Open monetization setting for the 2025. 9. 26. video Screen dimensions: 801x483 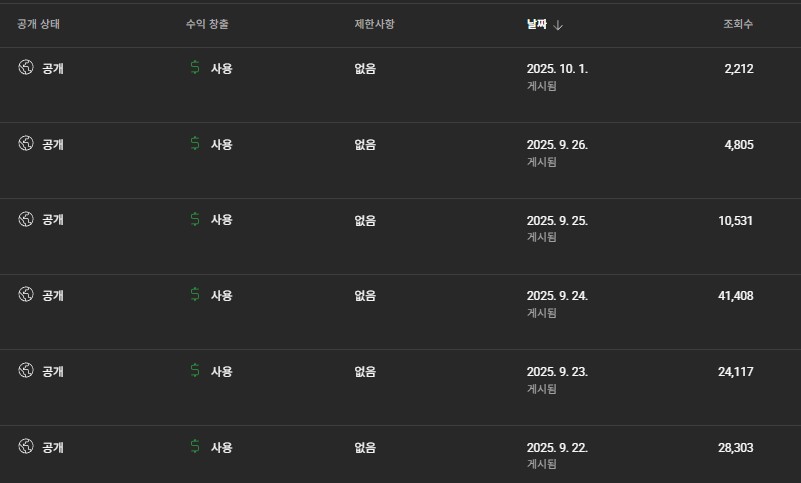(211, 144)
